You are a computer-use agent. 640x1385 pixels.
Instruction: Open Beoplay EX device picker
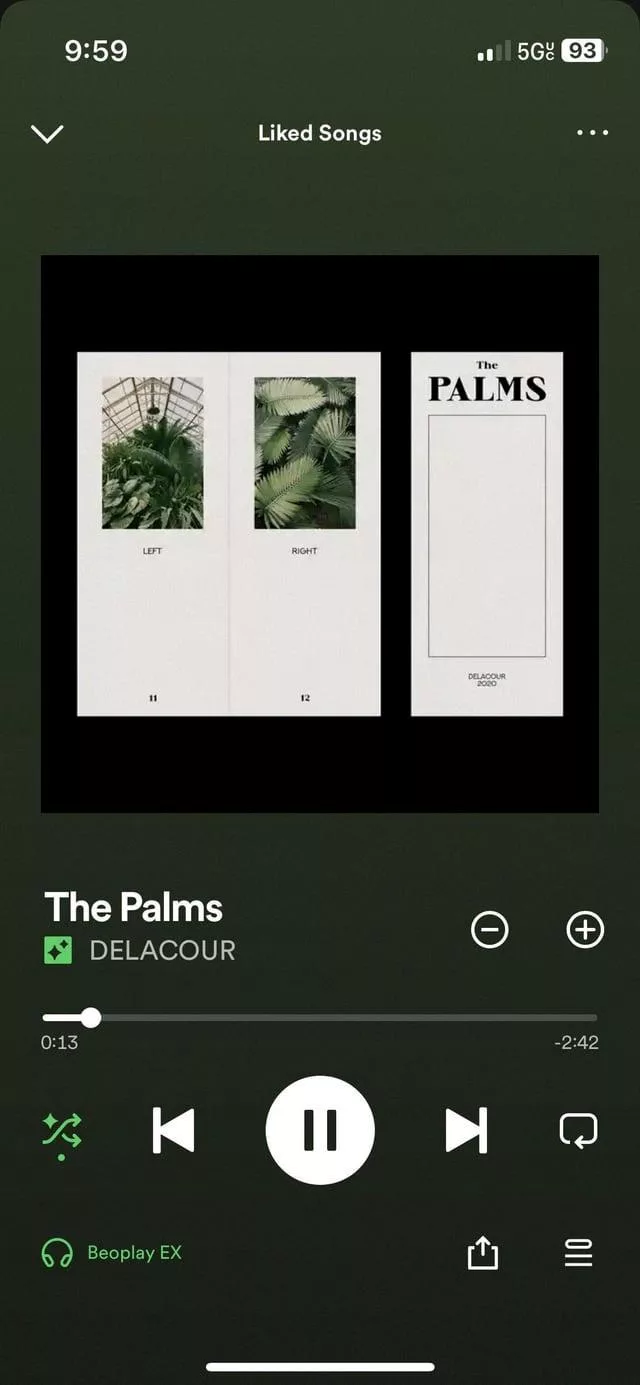pos(112,1252)
